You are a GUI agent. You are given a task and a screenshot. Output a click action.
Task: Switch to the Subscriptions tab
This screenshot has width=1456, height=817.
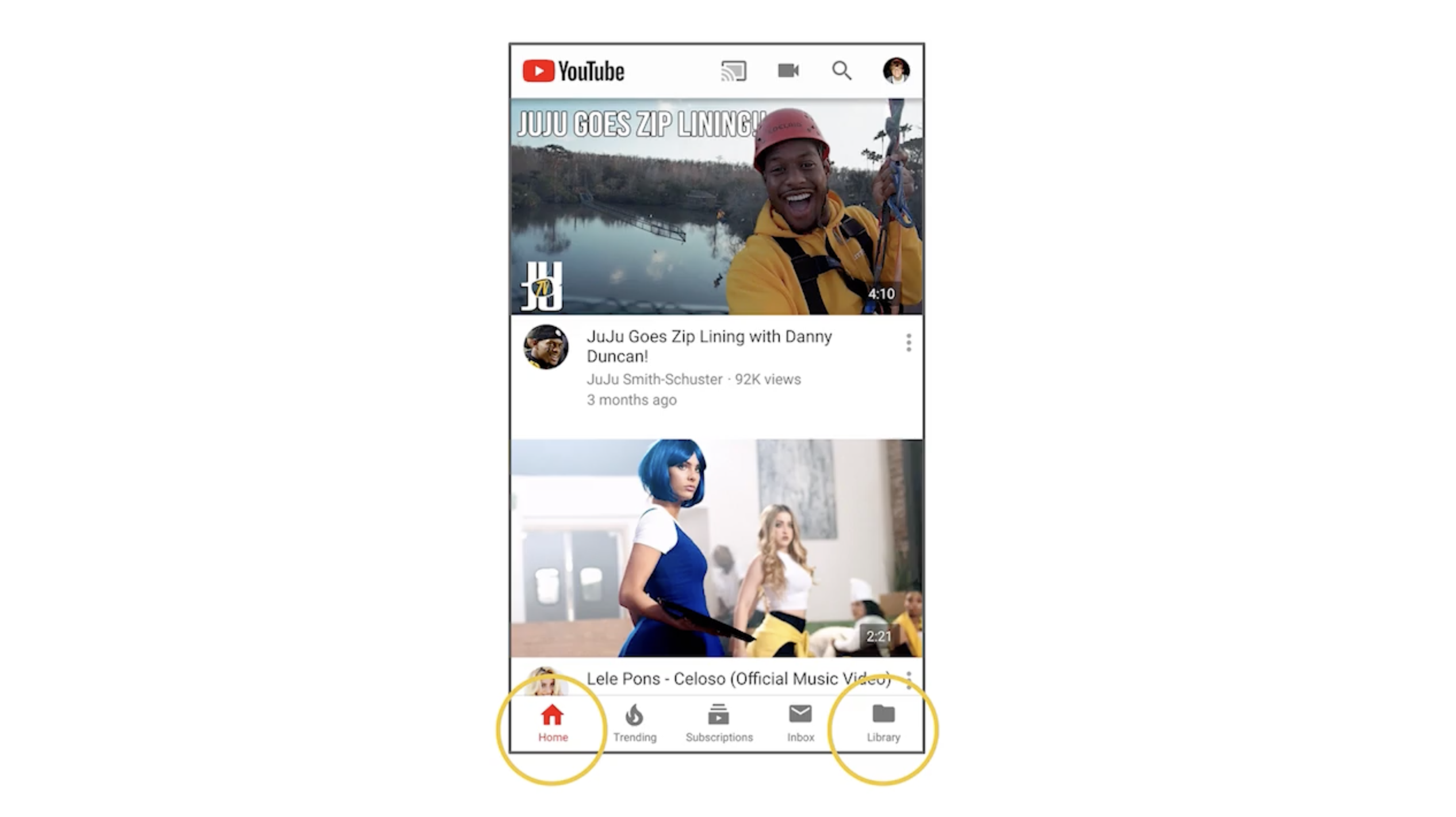tap(719, 723)
